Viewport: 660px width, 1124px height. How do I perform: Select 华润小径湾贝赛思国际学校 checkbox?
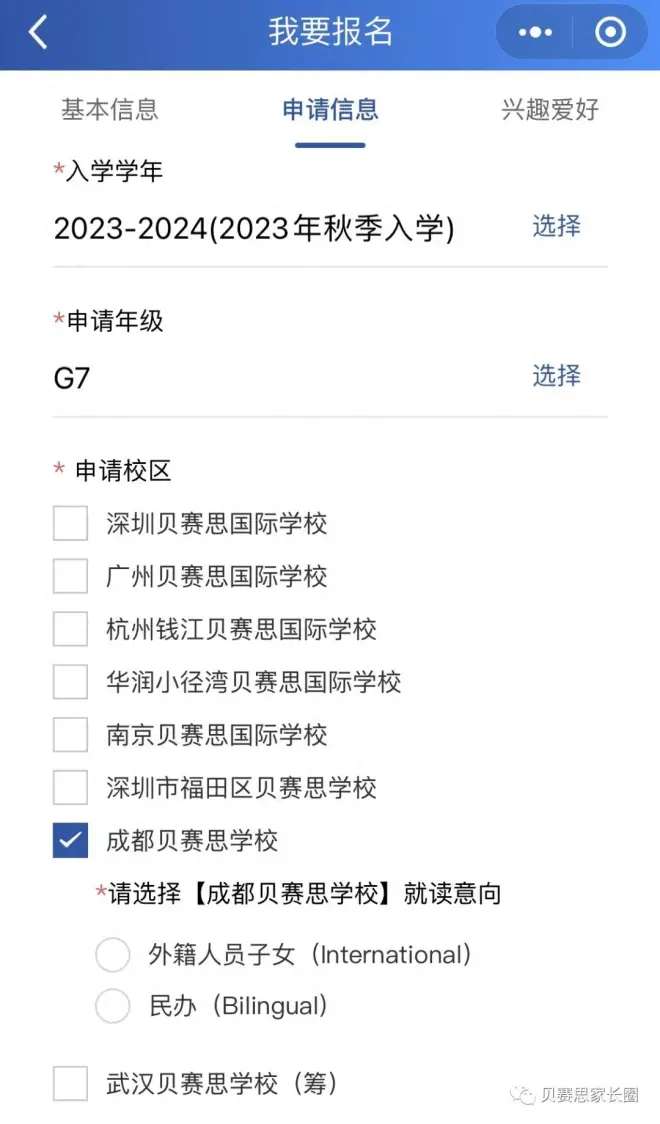pos(71,682)
